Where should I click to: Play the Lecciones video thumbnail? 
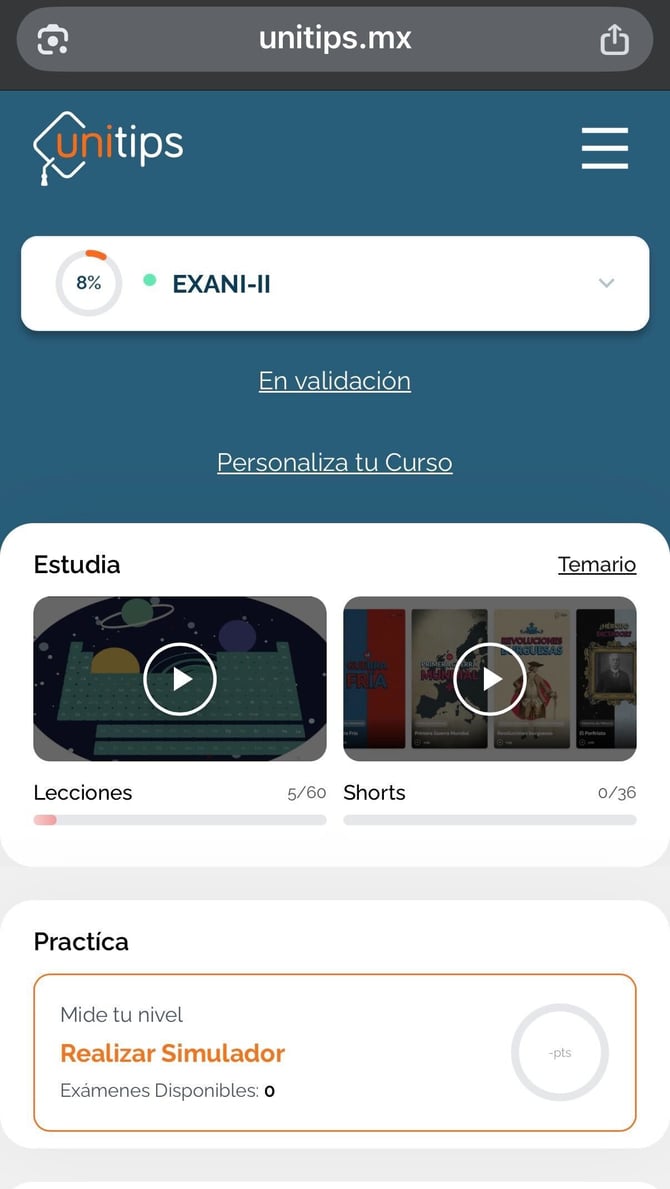pos(180,679)
